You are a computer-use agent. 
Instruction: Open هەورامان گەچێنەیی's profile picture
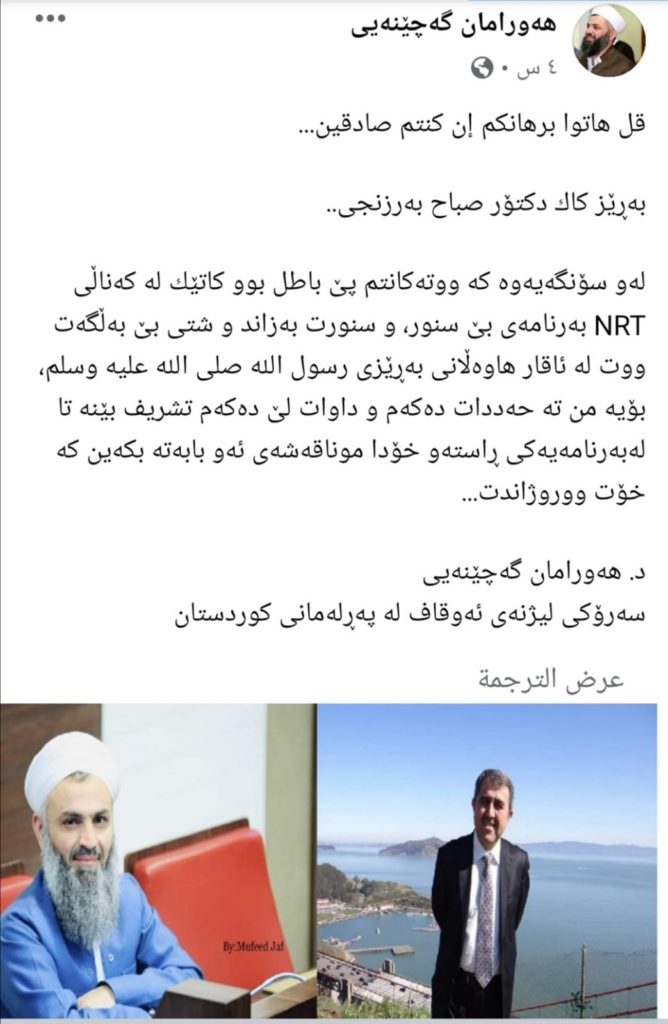(608, 47)
